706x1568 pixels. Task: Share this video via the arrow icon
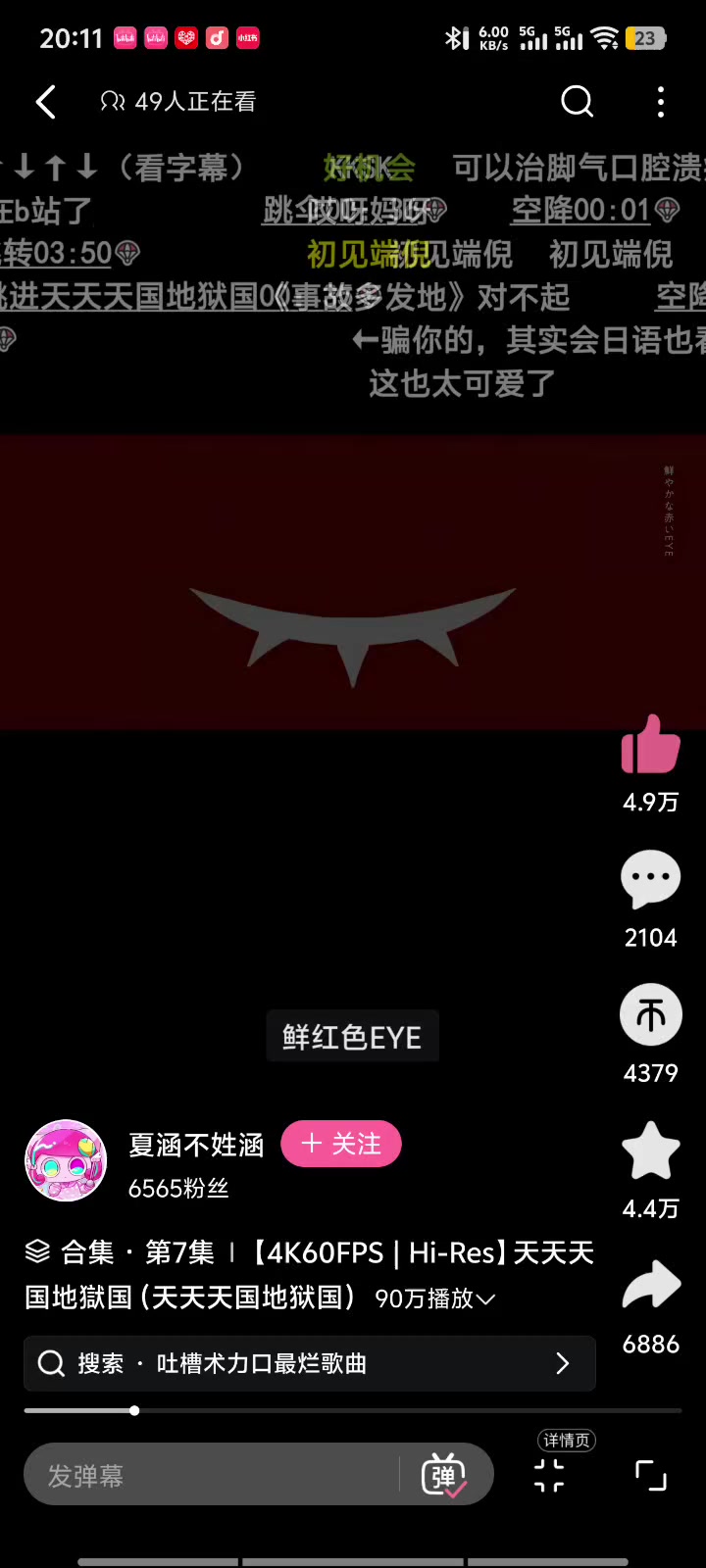[x=650, y=1286]
